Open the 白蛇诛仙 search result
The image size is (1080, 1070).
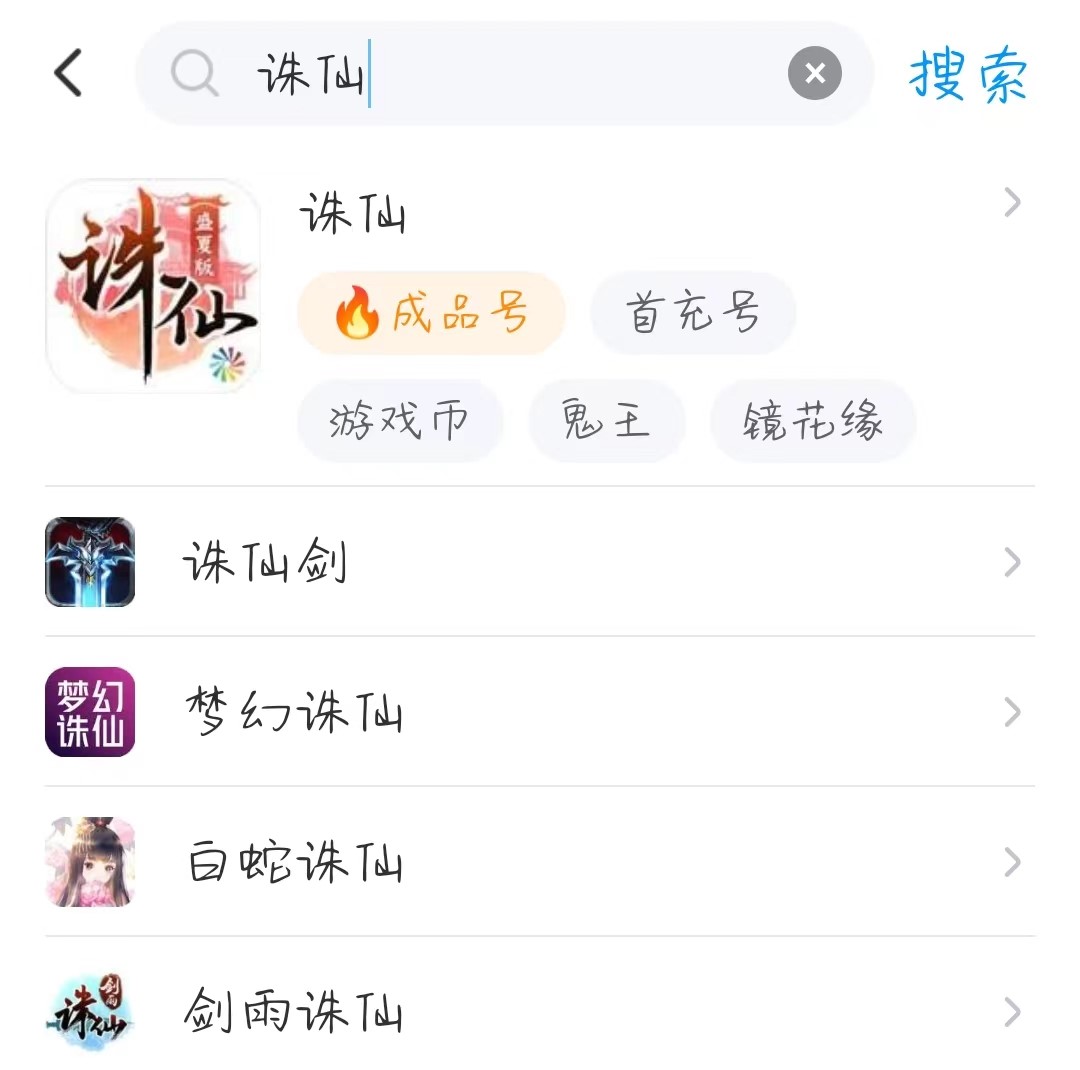[540, 863]
